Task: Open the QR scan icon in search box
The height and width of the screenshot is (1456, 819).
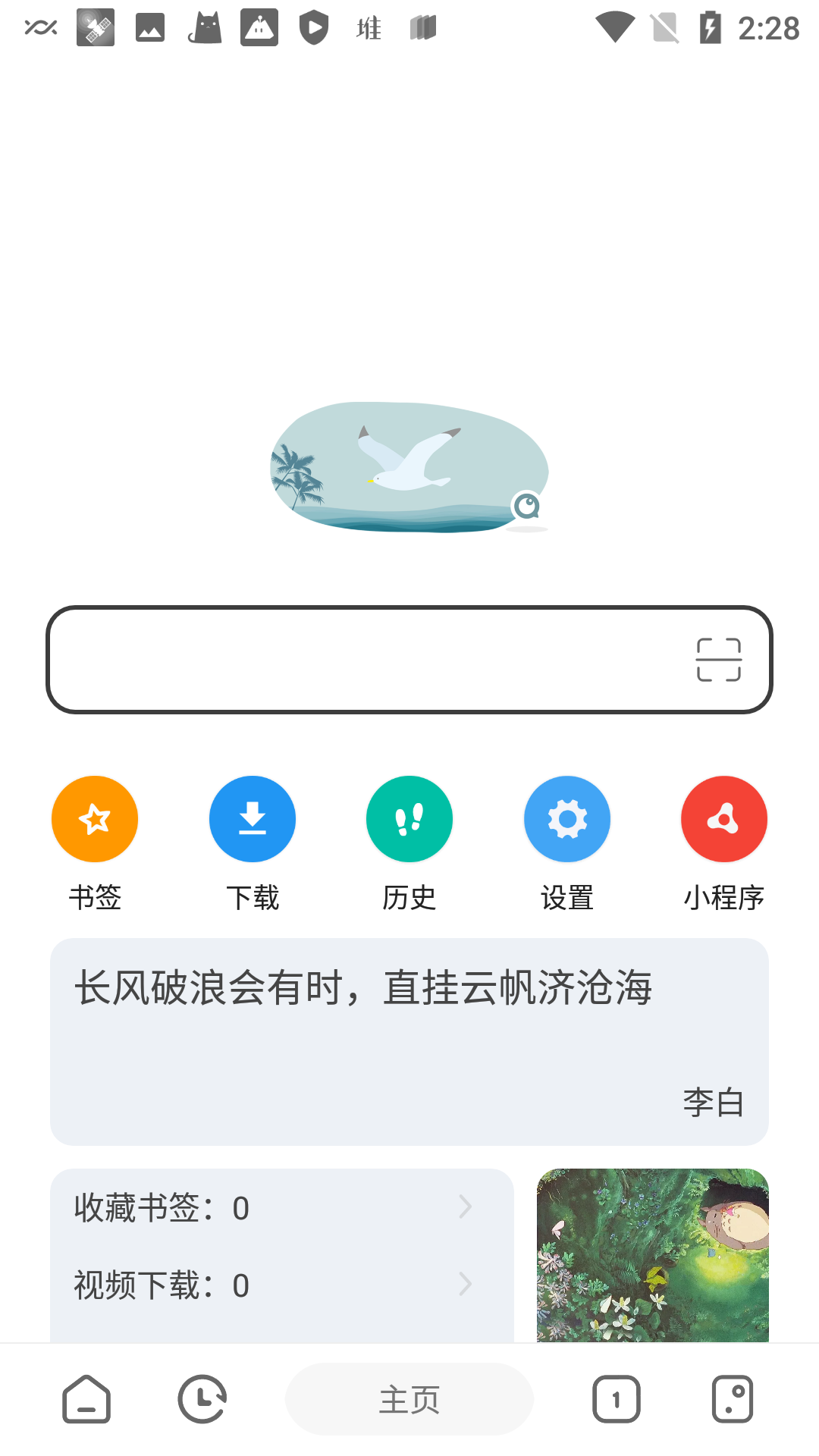Action: [x=718, y=660]
